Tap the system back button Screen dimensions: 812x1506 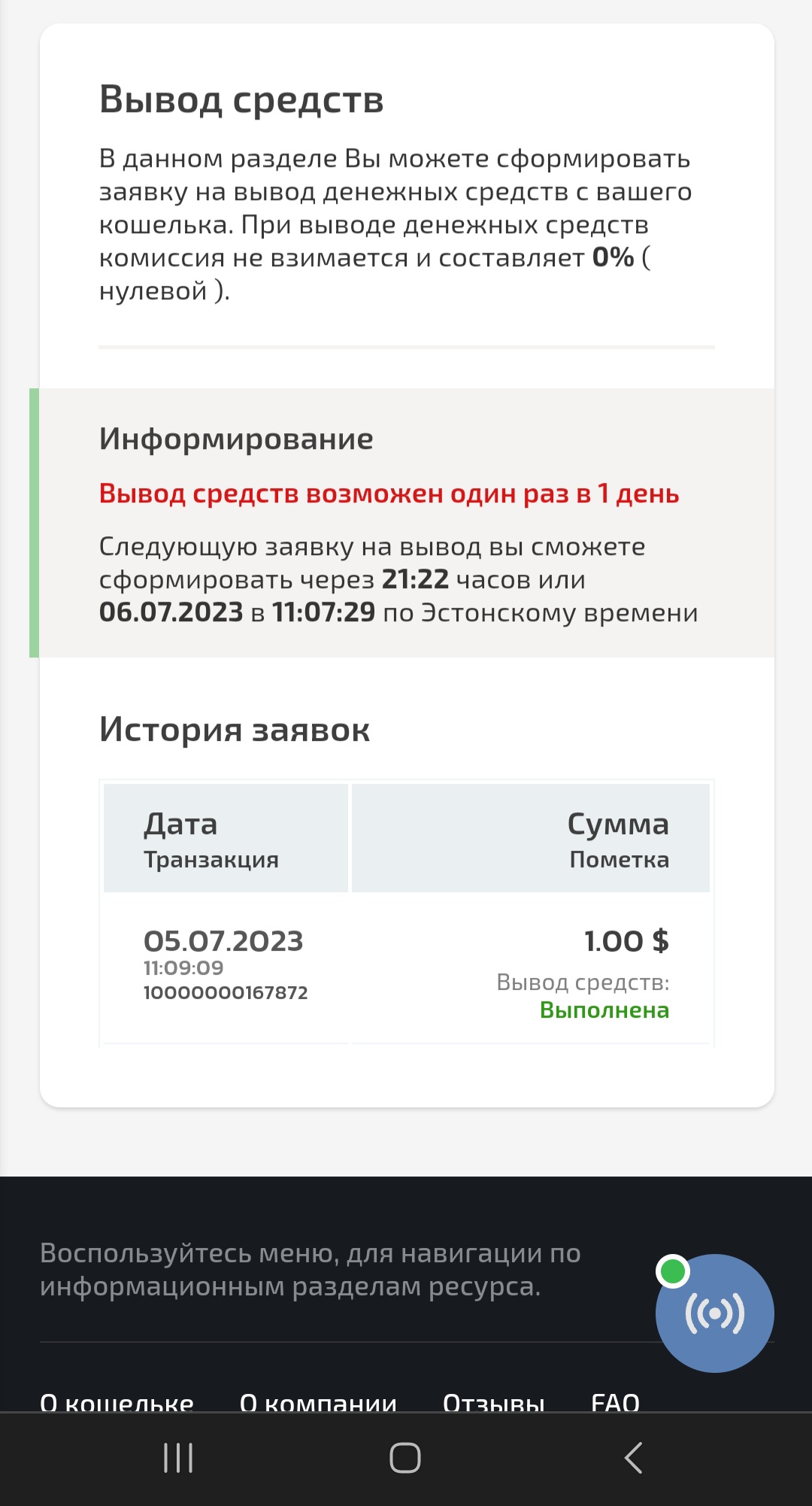click(634, 1458)
